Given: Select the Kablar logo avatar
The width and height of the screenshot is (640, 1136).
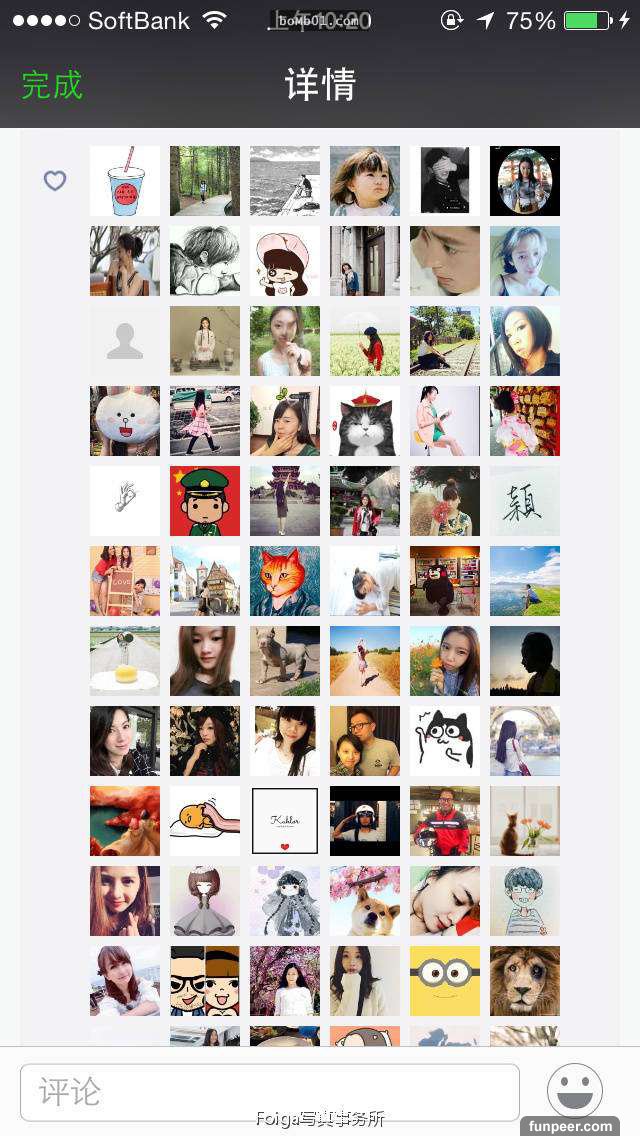Looking at the screenshot, I should click(x=285, y=821).
